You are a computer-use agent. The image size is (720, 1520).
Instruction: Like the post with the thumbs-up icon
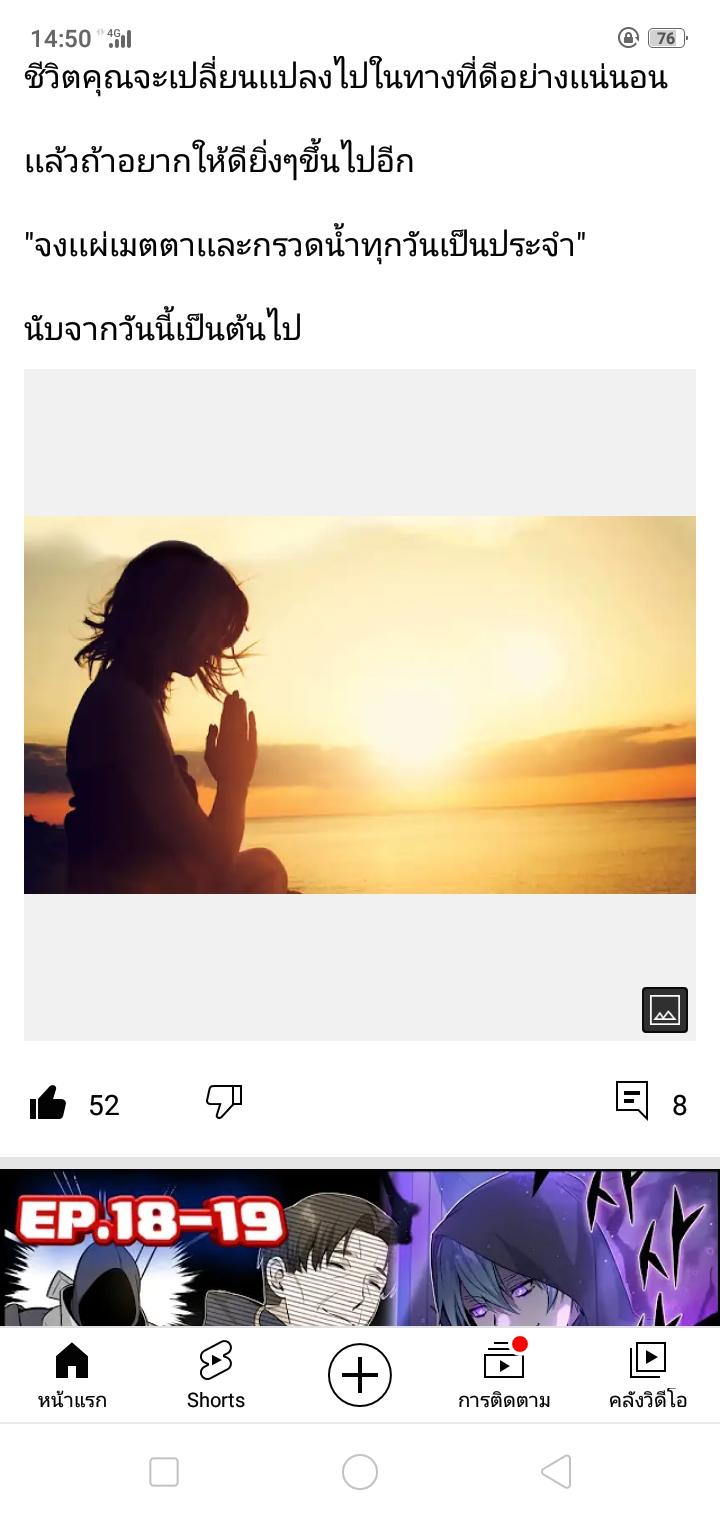coord(48,1104)
